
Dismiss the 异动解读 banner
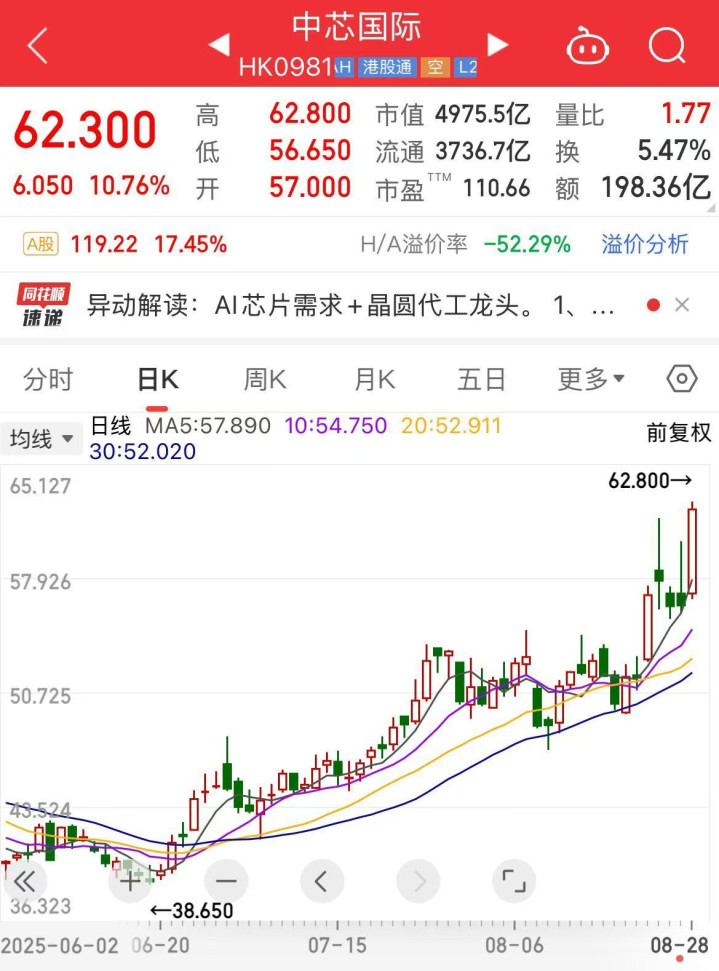pyautogui.click(x=683, y=305)
